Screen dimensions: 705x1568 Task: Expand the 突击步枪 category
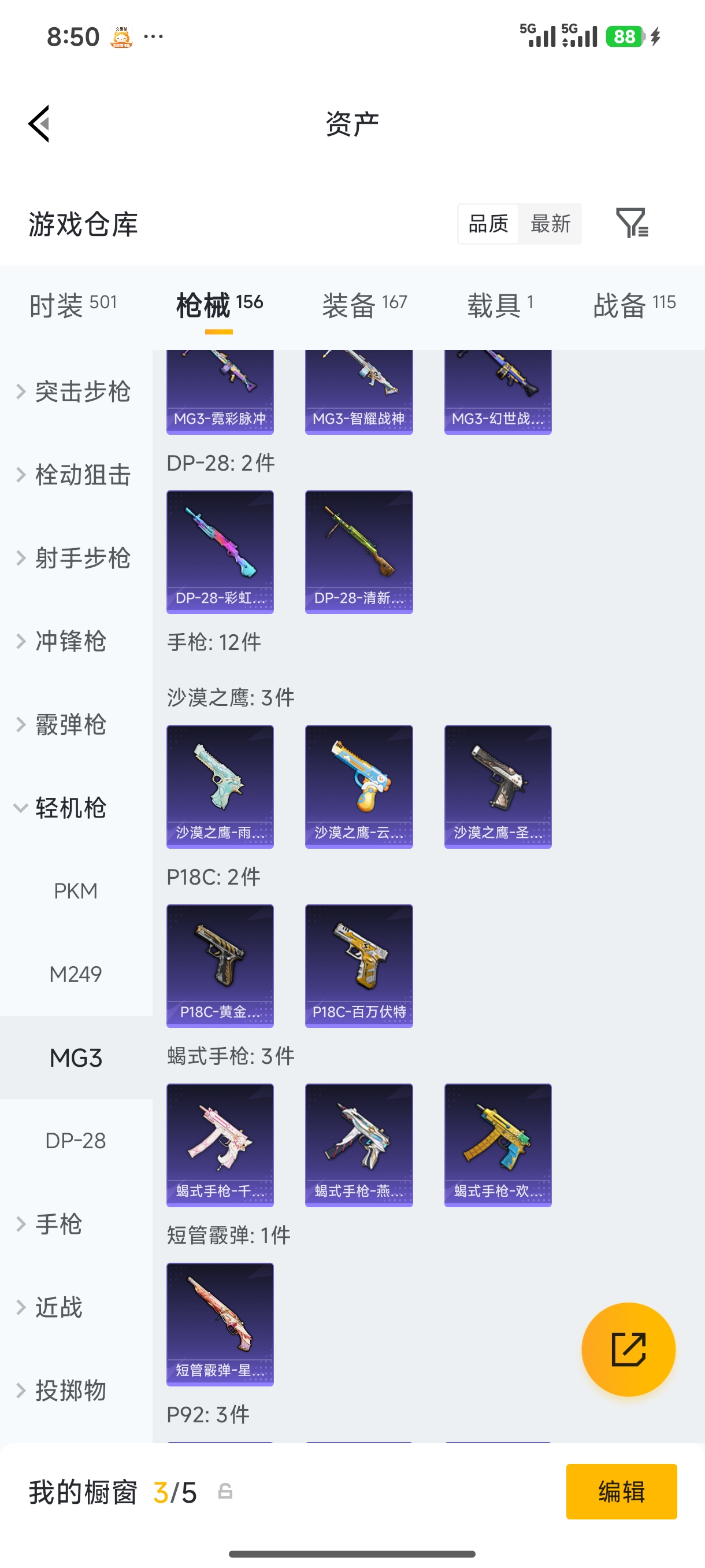pyautogui.click(x=82, y=391)
